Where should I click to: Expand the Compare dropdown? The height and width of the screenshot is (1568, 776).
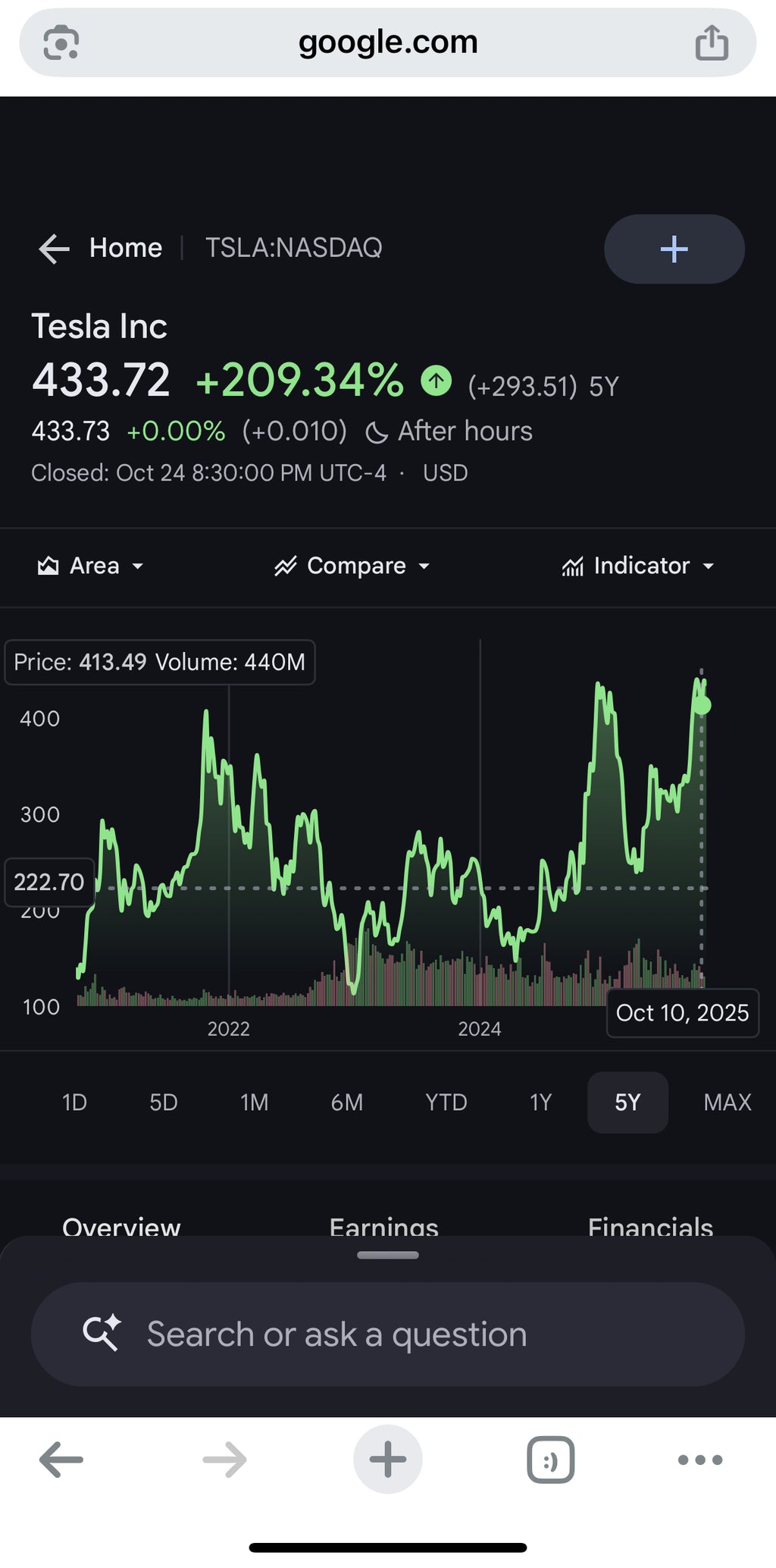pos(352,566)
